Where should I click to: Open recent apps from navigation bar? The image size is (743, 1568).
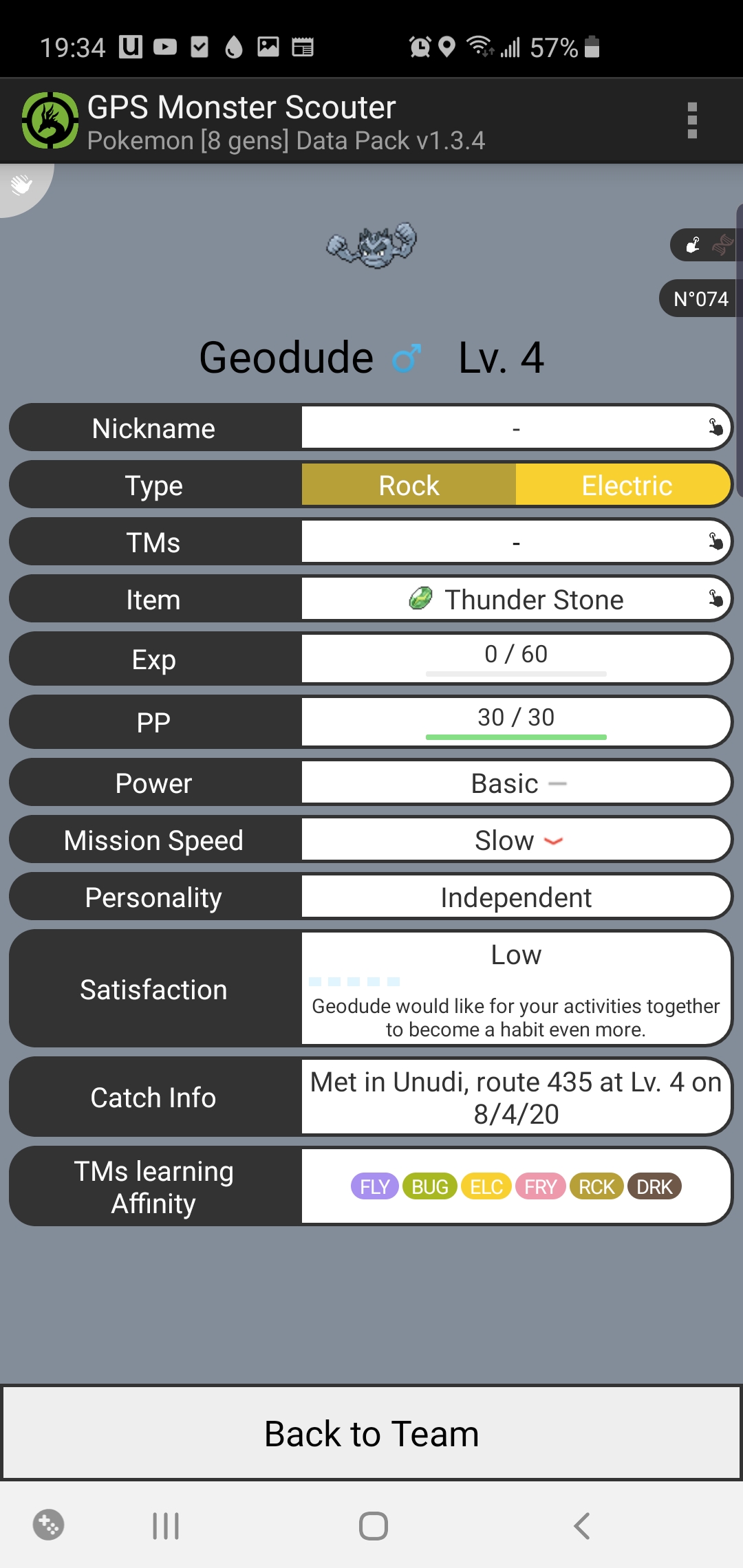point(166,1526)
